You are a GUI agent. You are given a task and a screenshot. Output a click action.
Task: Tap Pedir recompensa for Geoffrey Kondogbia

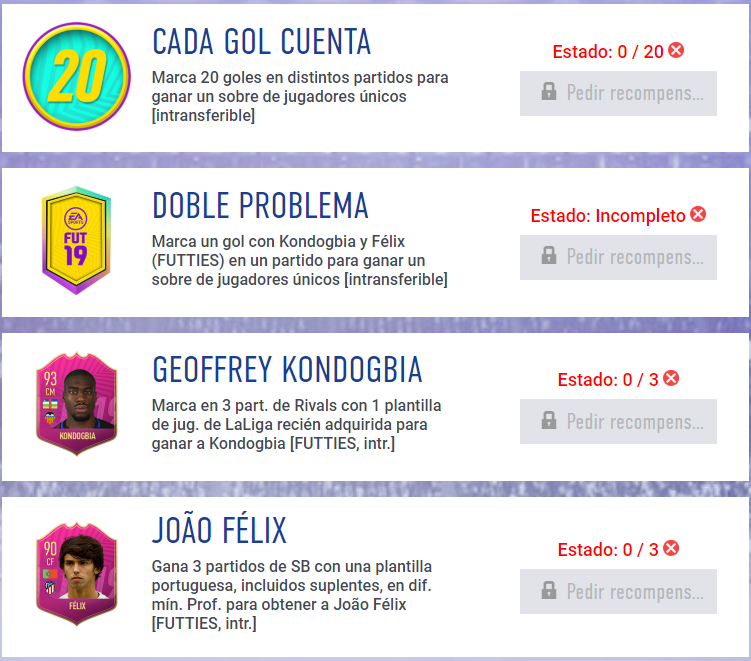[618, 421]
